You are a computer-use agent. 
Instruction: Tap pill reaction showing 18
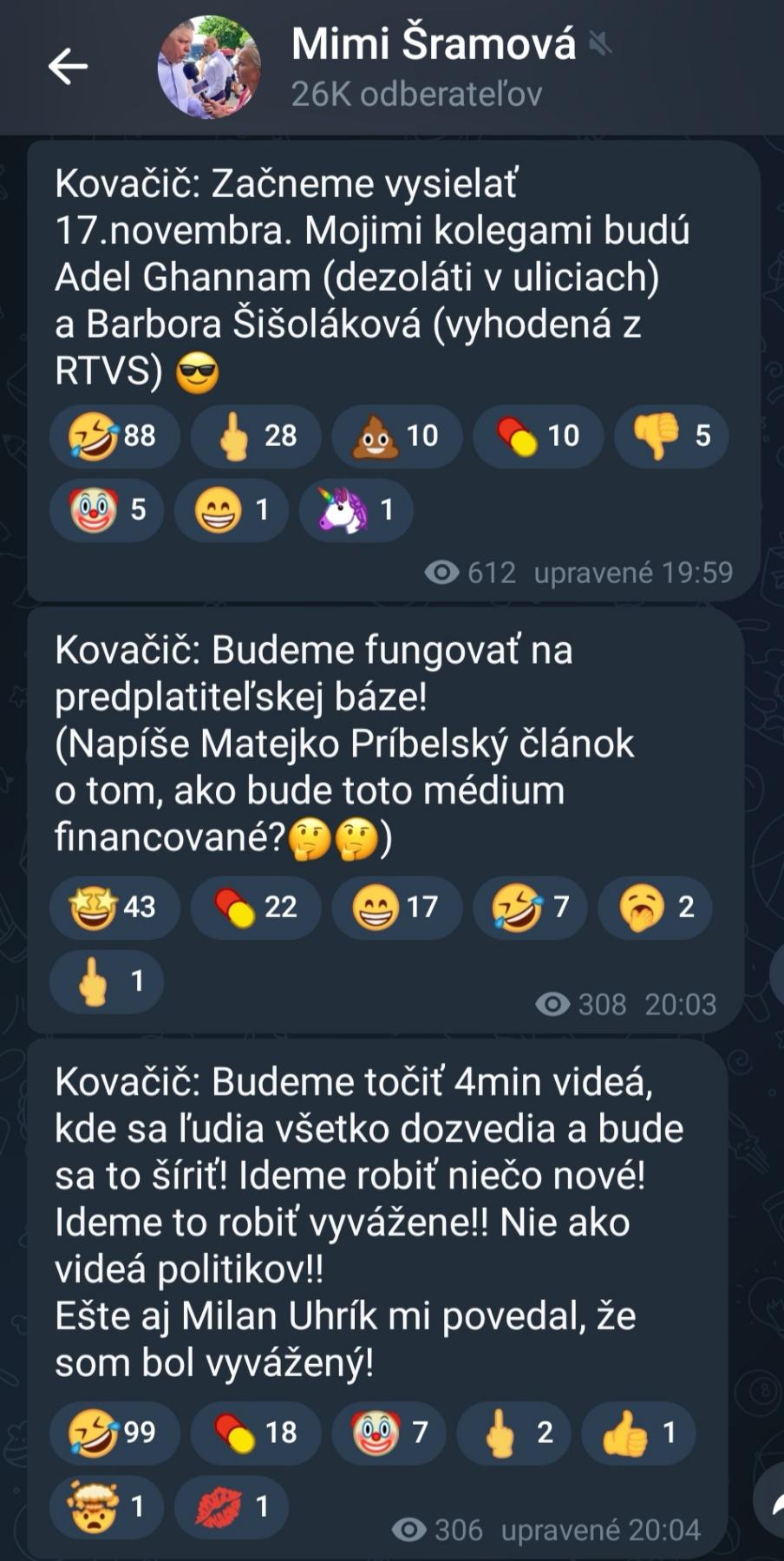click(x=256, y=1432)
